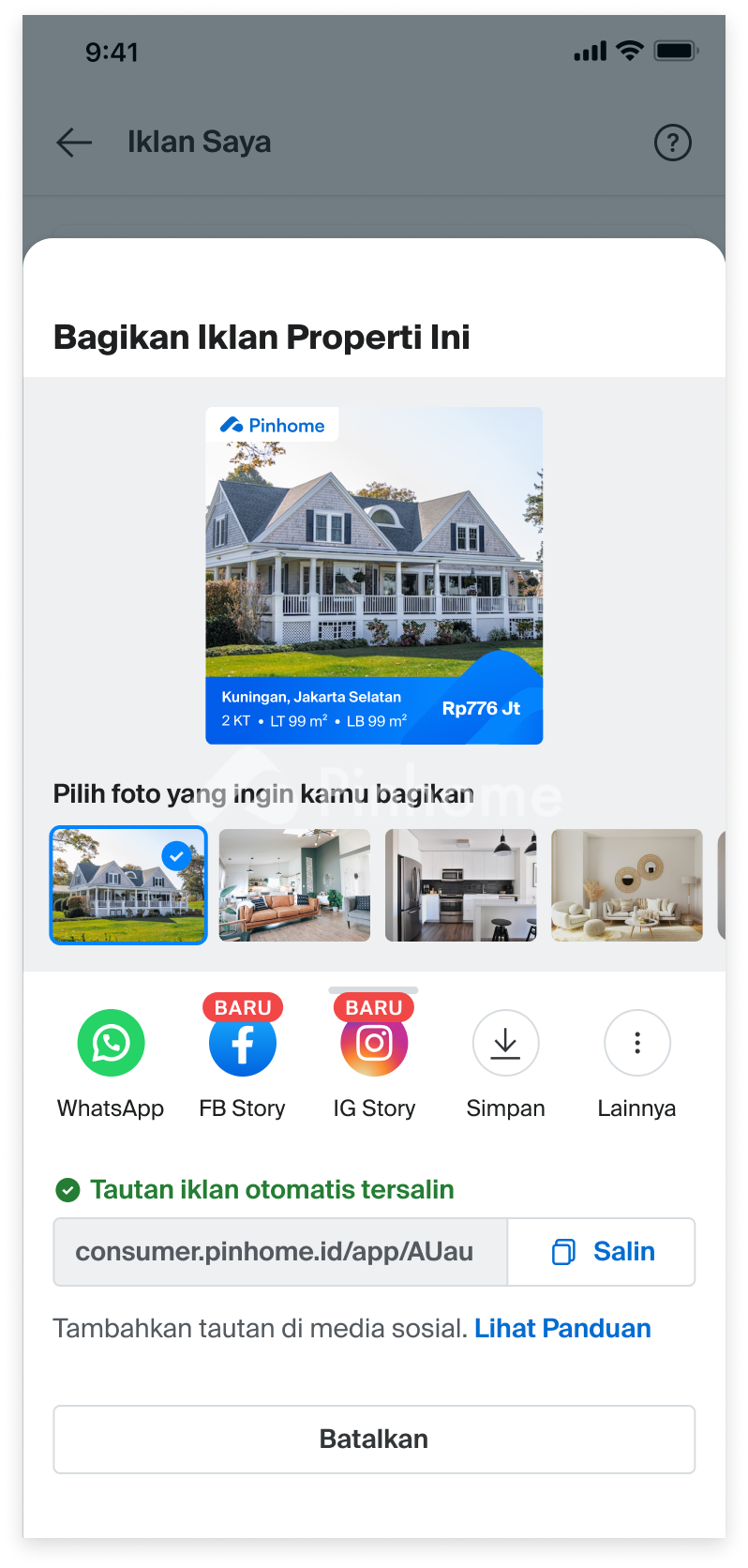Select the beige lounge photo
This screenshot has height=1568, width=748.
pos(626,885)
